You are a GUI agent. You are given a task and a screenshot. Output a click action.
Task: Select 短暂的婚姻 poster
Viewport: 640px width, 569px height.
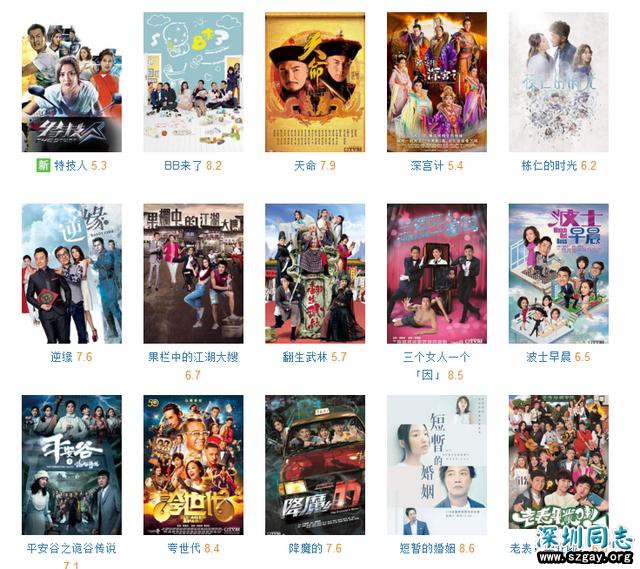point(437,464)
